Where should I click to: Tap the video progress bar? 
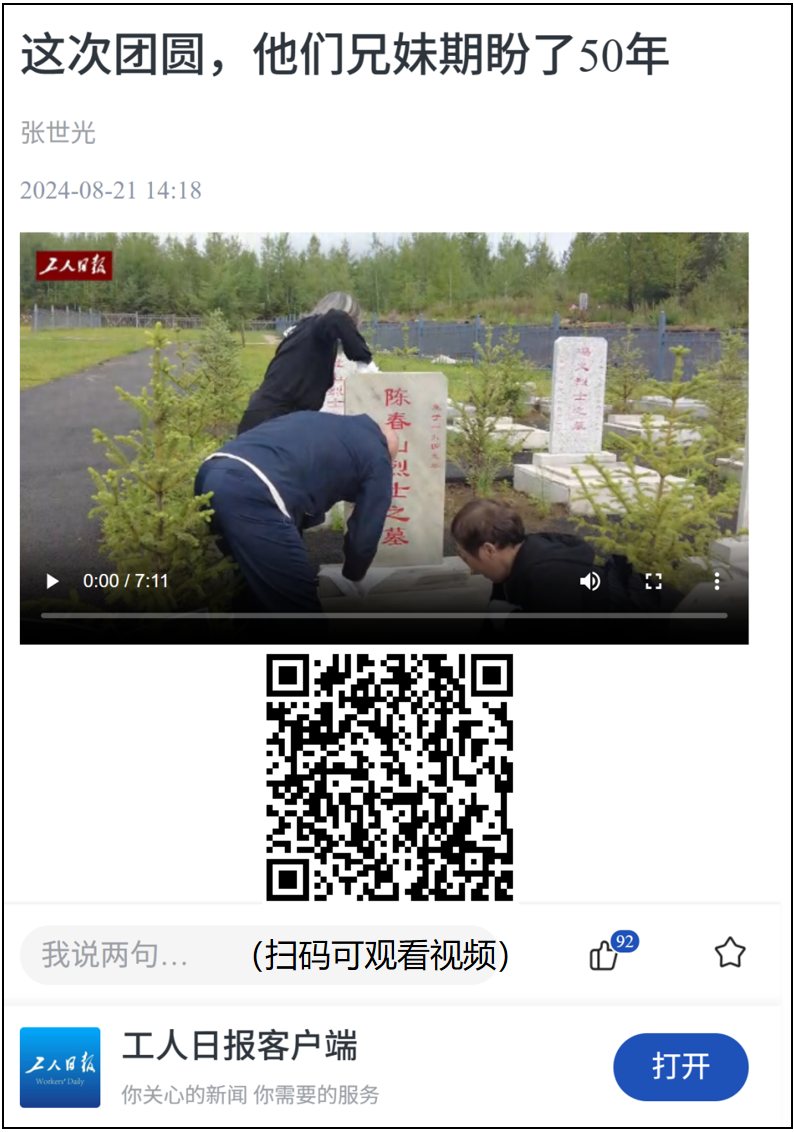384,615
